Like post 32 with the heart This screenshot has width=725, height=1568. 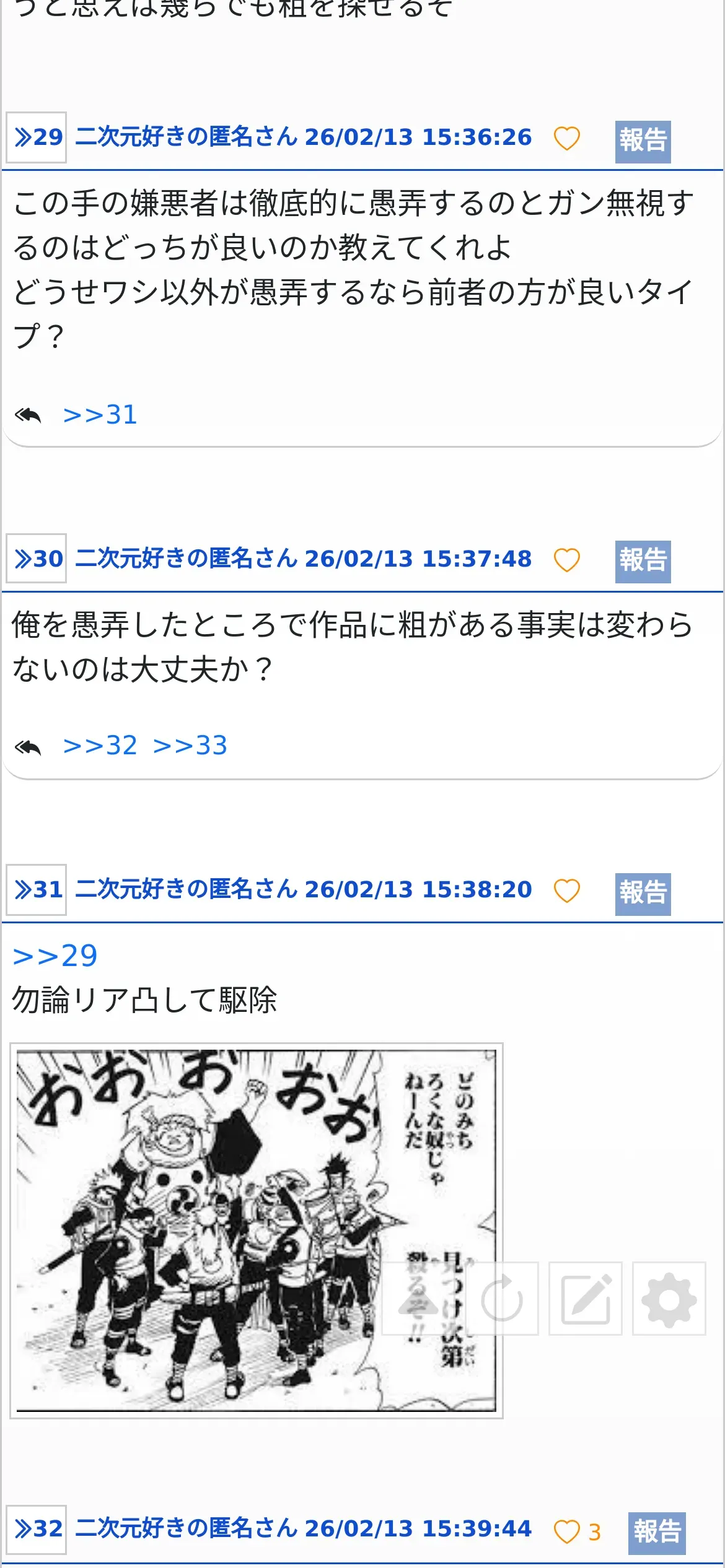coord(566,1532)
